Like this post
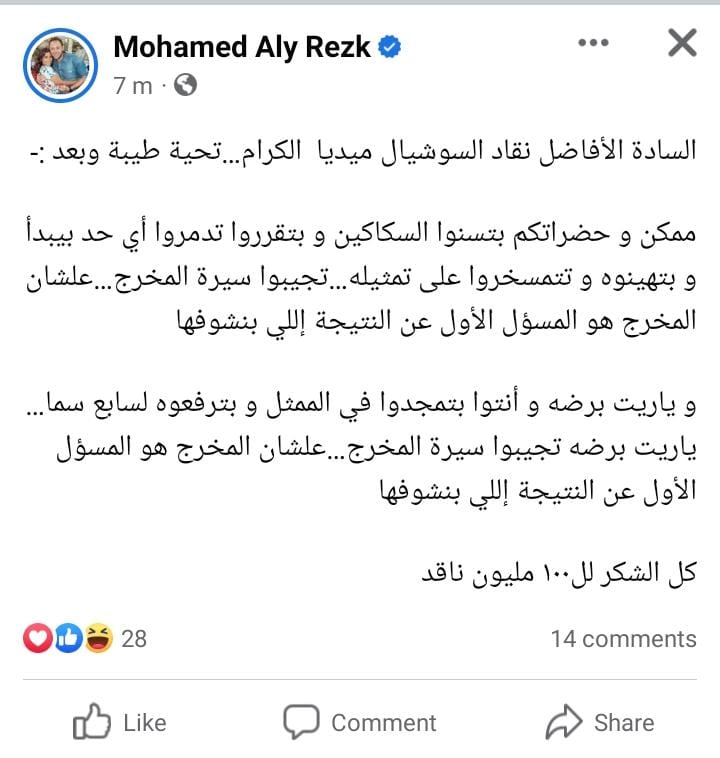Viewport: 720px width, 758px height. click(x=120, y=722)
